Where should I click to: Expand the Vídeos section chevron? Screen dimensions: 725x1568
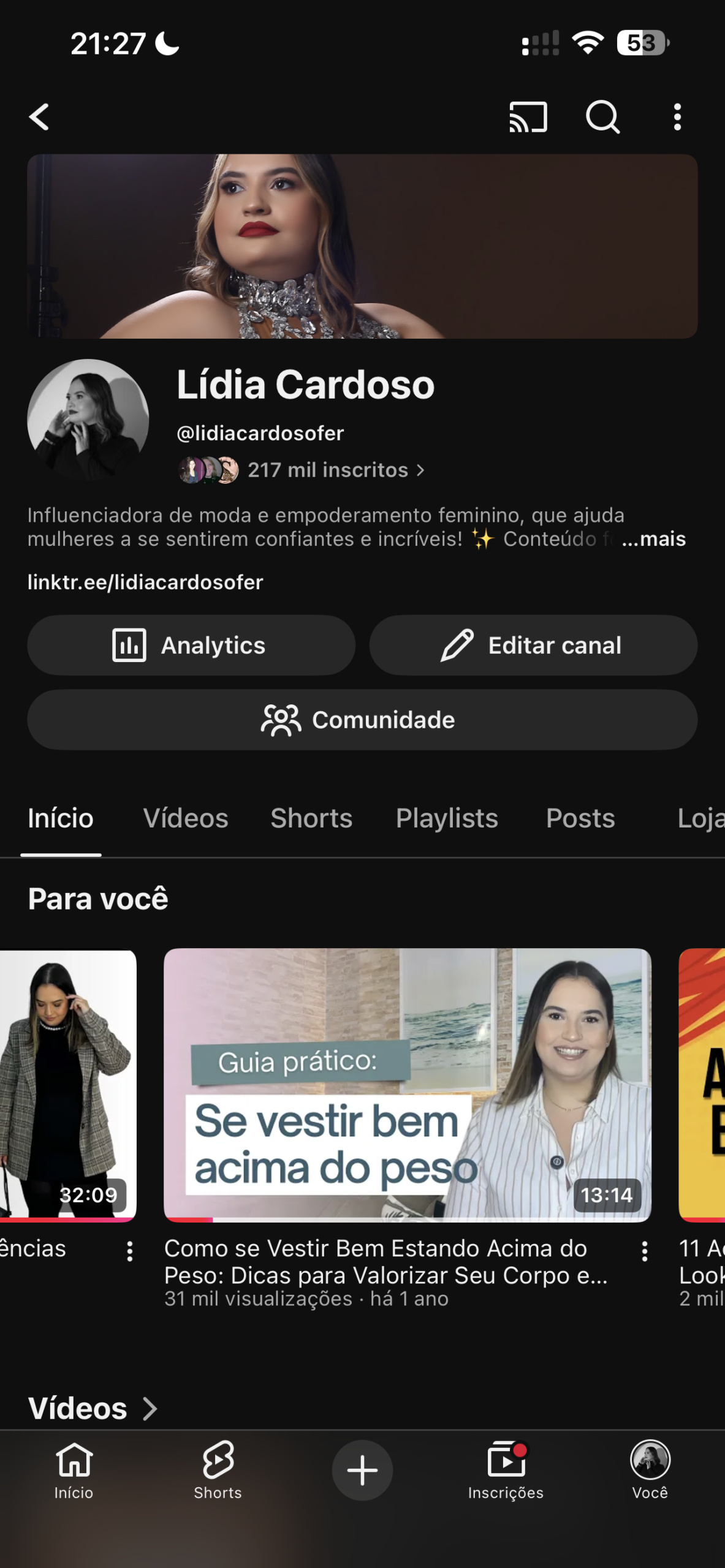pos(150,1408)
